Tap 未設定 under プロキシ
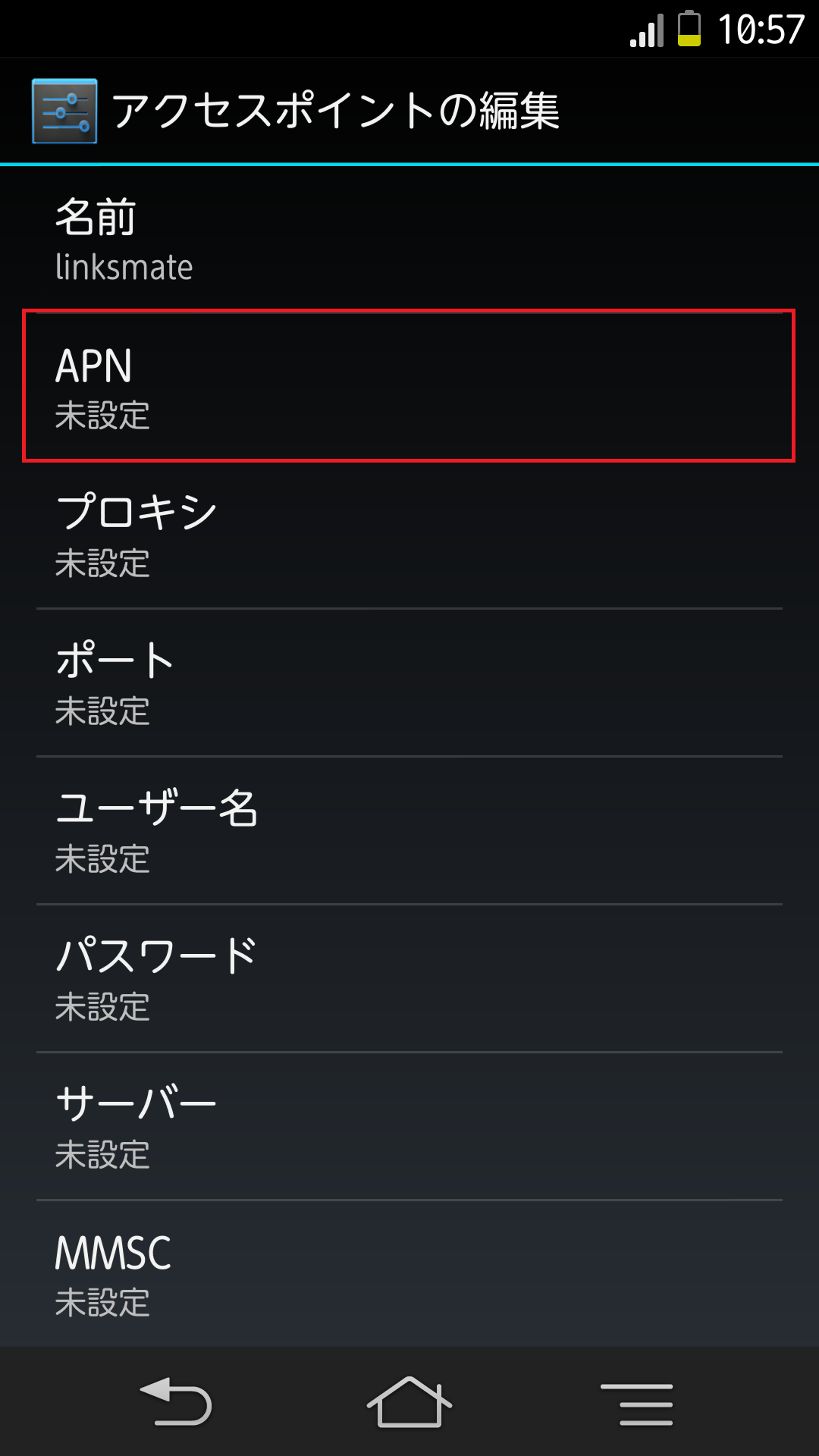Screen dimensions: 819x1456 click(x=102, y=563)
